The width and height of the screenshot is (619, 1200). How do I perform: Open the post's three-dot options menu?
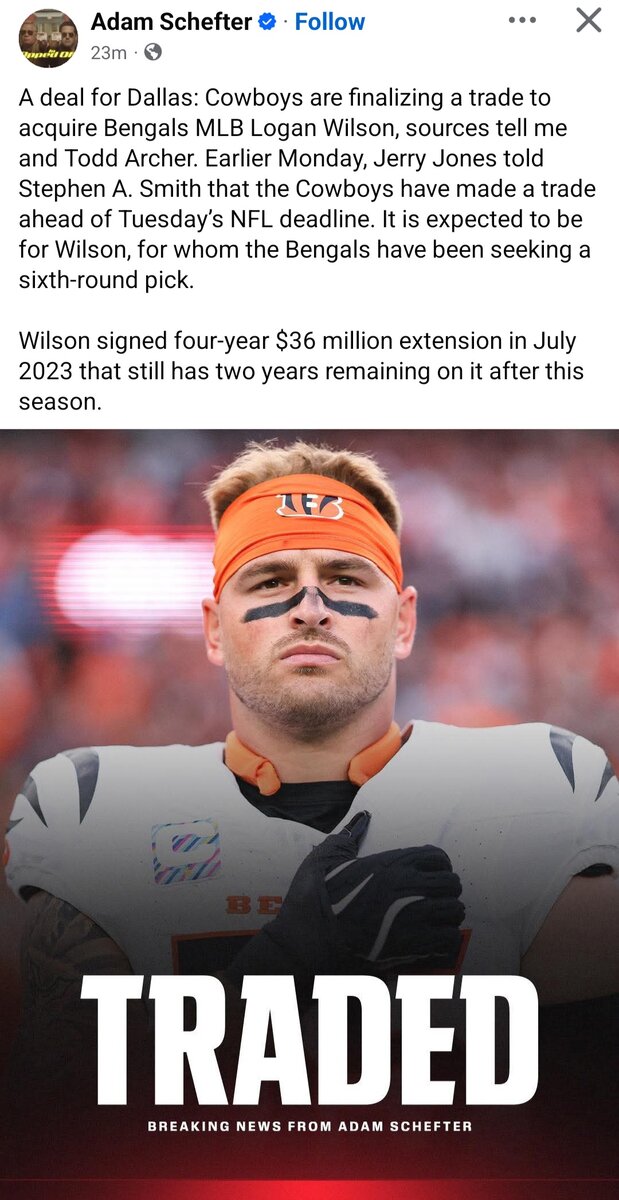tap(523, 20)
